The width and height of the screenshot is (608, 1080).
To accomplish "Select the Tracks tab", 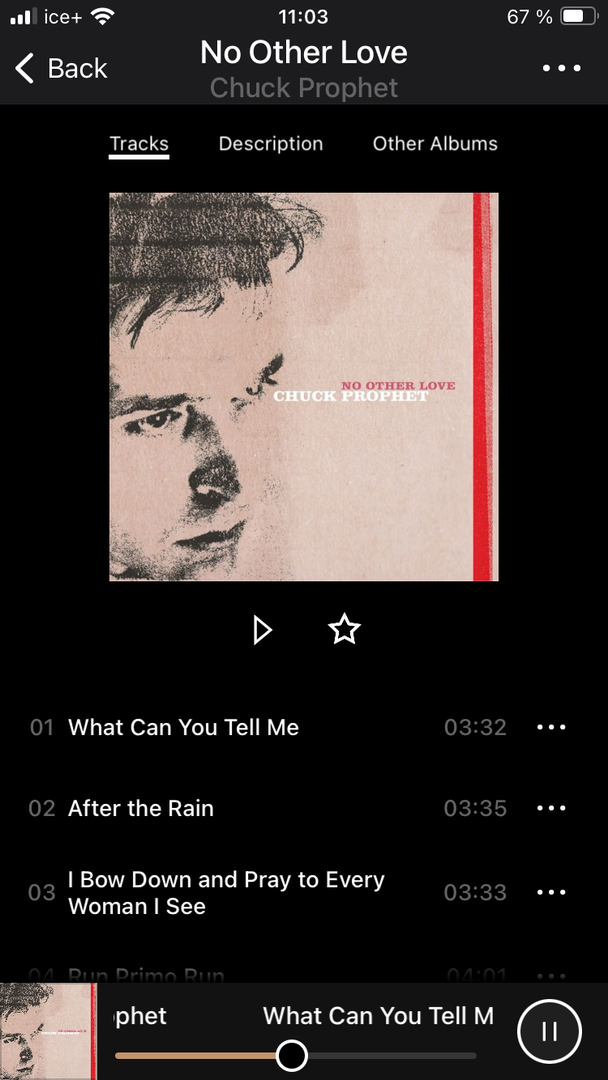I will pos(139,143).
